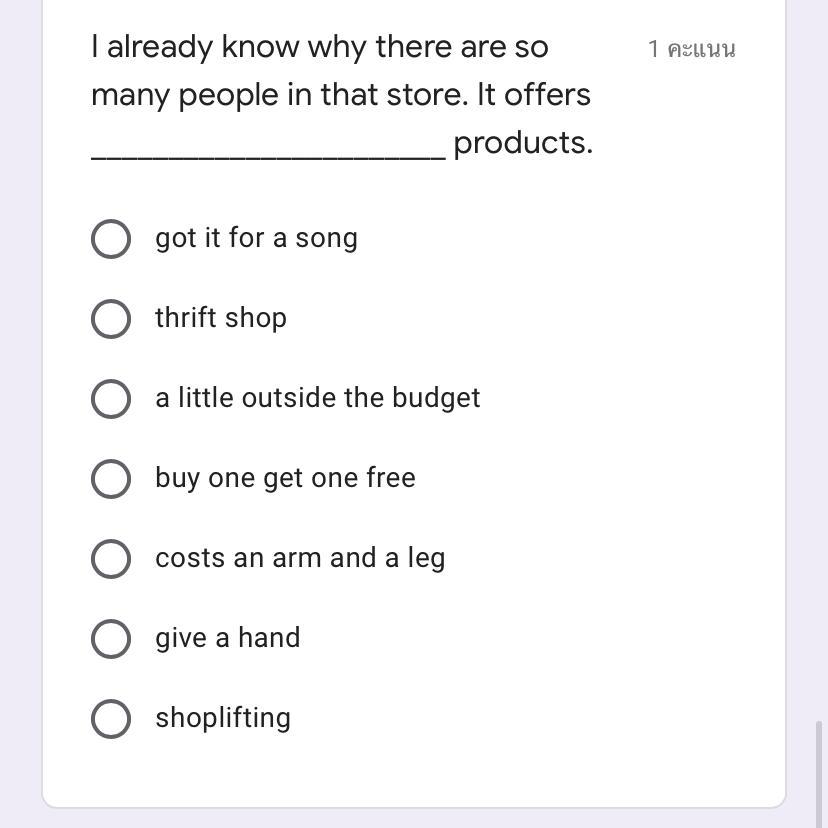
Task: Select 'buy one get one free'
Action: (111, 479)
